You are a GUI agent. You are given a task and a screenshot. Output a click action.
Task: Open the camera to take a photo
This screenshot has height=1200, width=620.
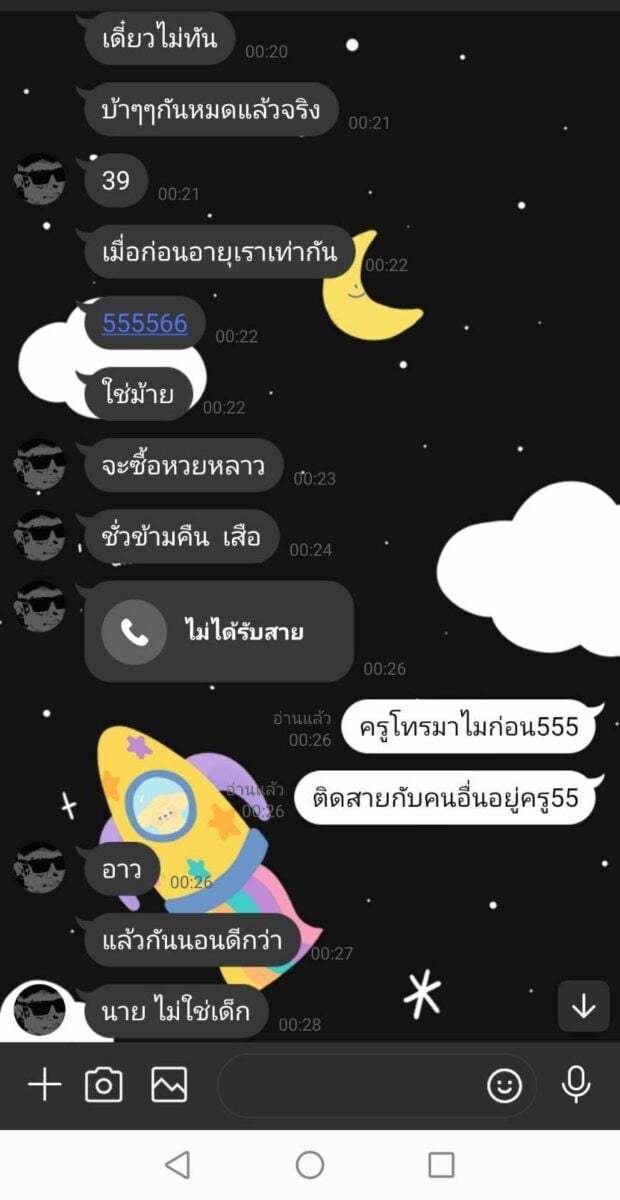[103, 1085]
